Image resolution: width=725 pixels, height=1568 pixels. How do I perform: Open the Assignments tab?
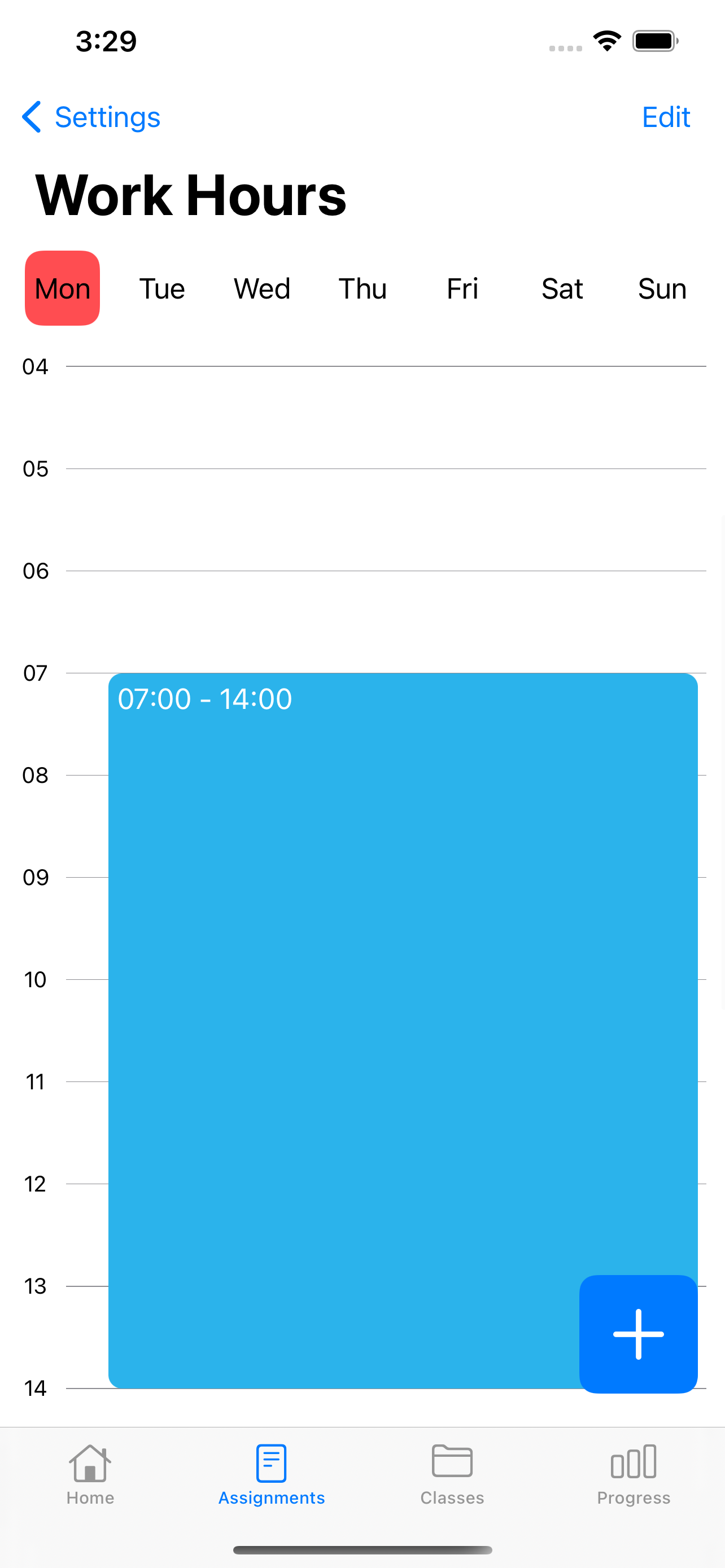[x=272, y=1475]
